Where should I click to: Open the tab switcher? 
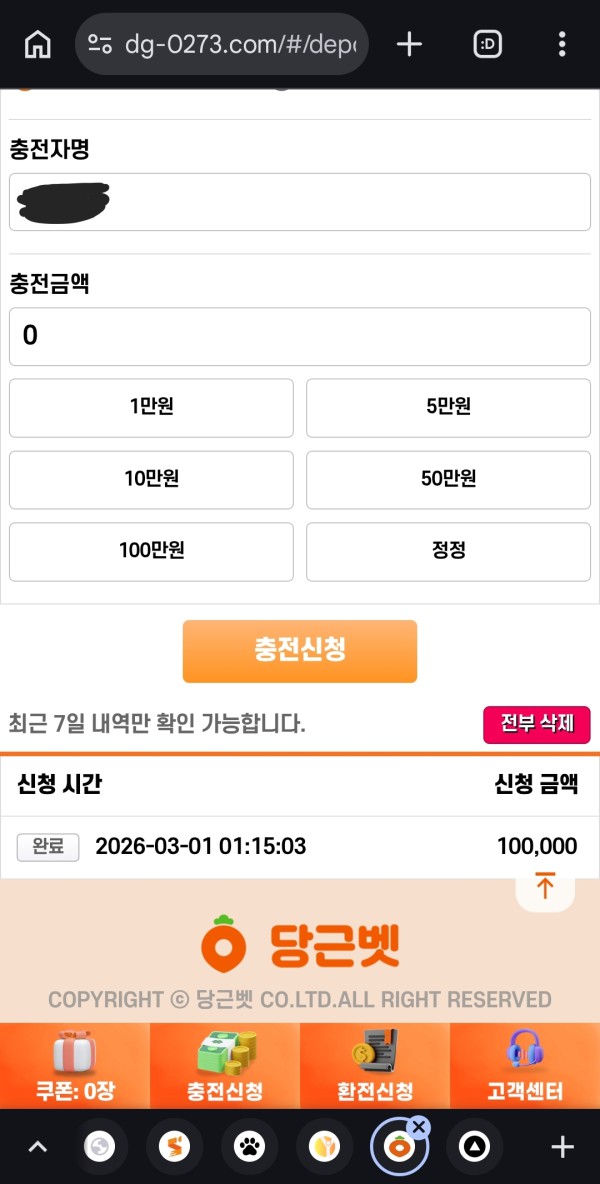tap(487, 44)
